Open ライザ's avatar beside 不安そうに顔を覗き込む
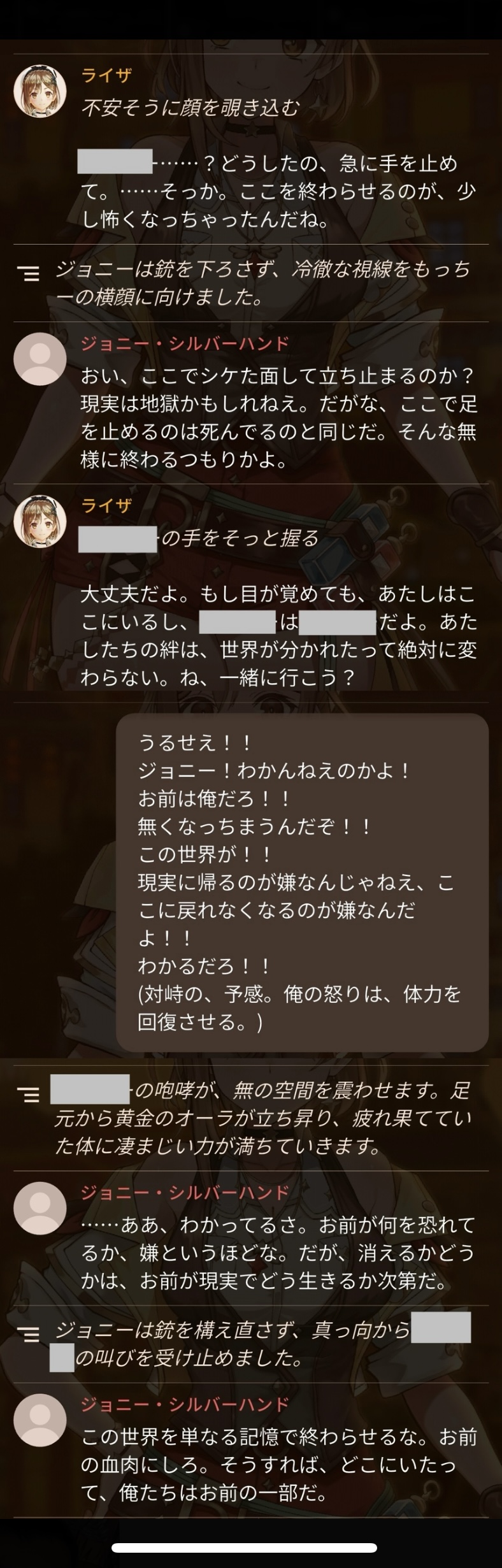Image resolution: width=502 pixels, height=1568 pixels. pyautogui.click(x=40, y=91)
